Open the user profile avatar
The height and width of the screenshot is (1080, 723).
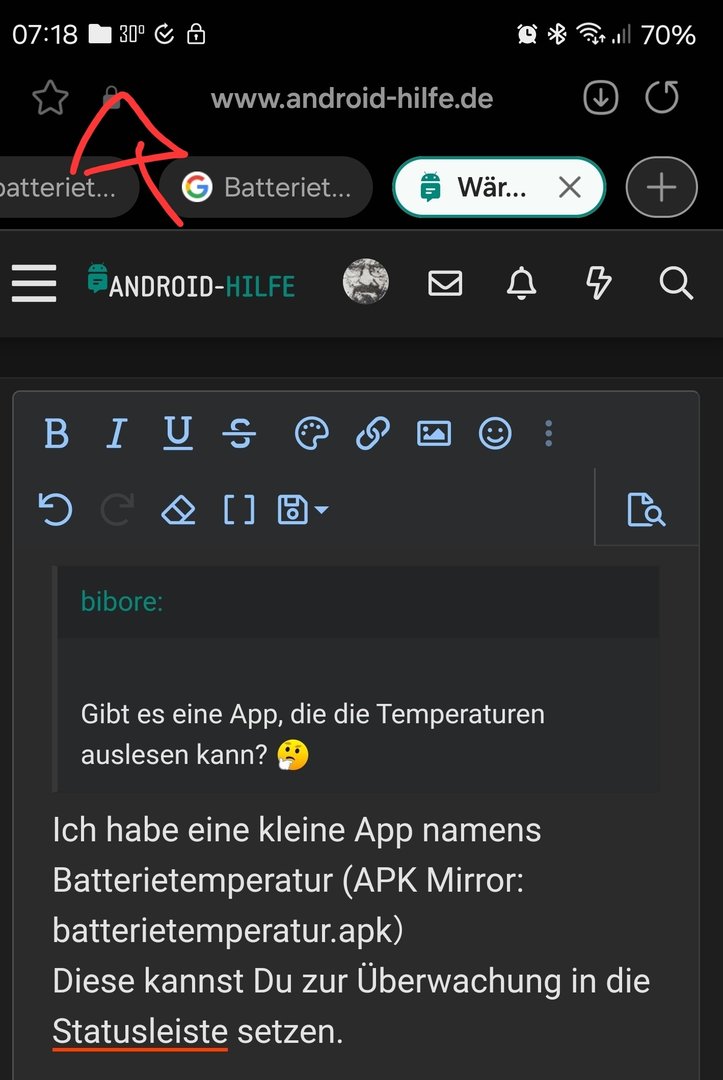(365, 284)
